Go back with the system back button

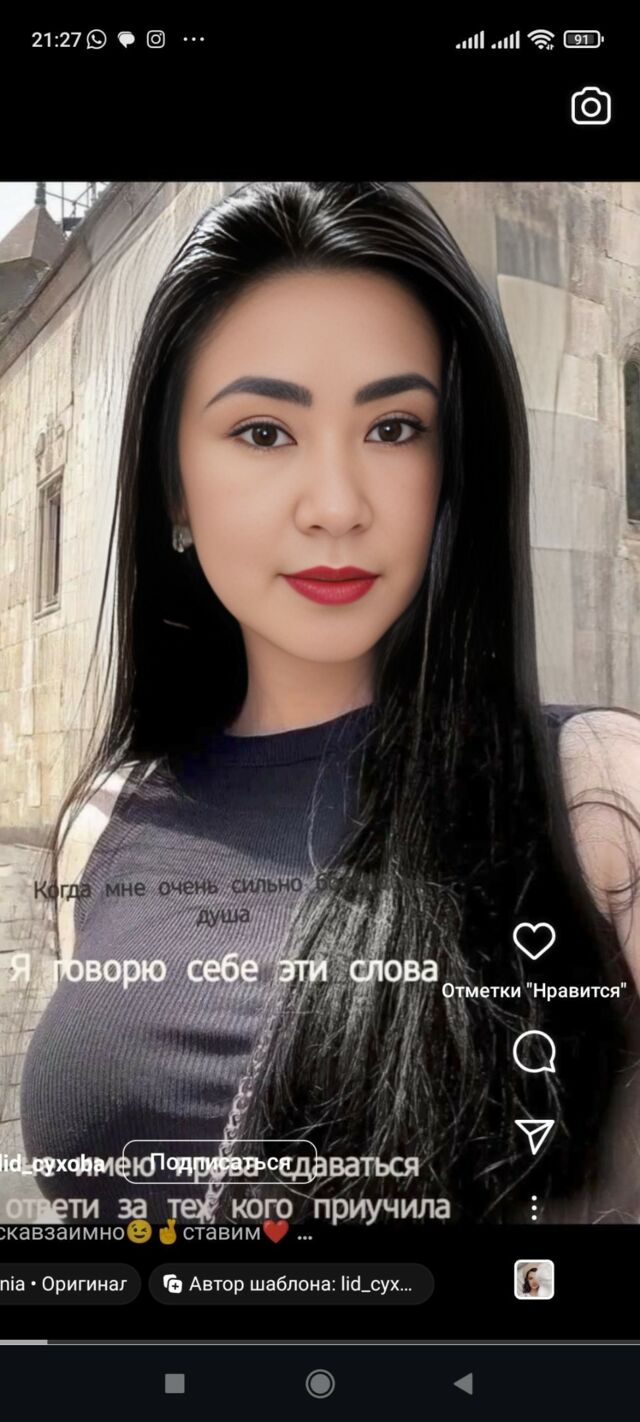tap(463, 1384)
